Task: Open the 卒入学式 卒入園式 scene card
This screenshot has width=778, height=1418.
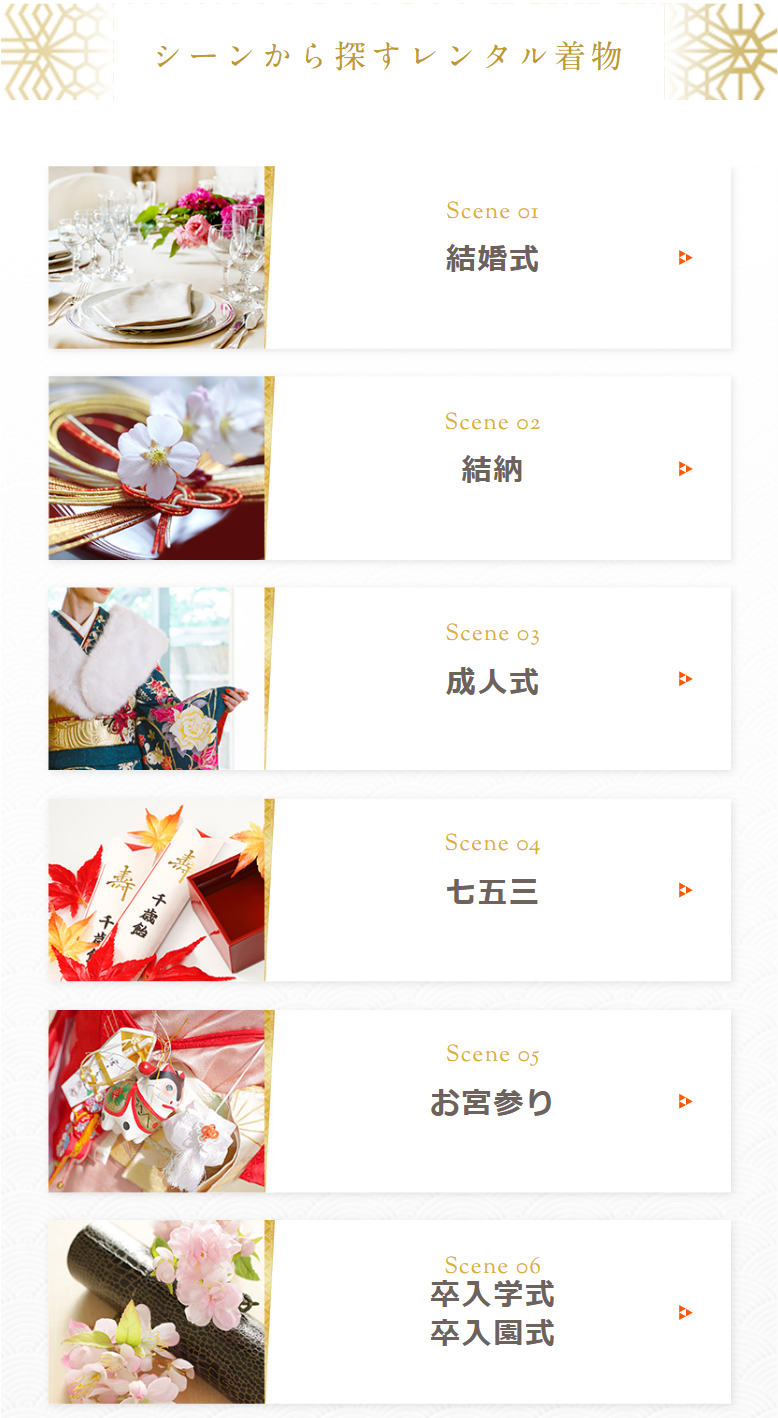Action: [x=492, y=1312]
